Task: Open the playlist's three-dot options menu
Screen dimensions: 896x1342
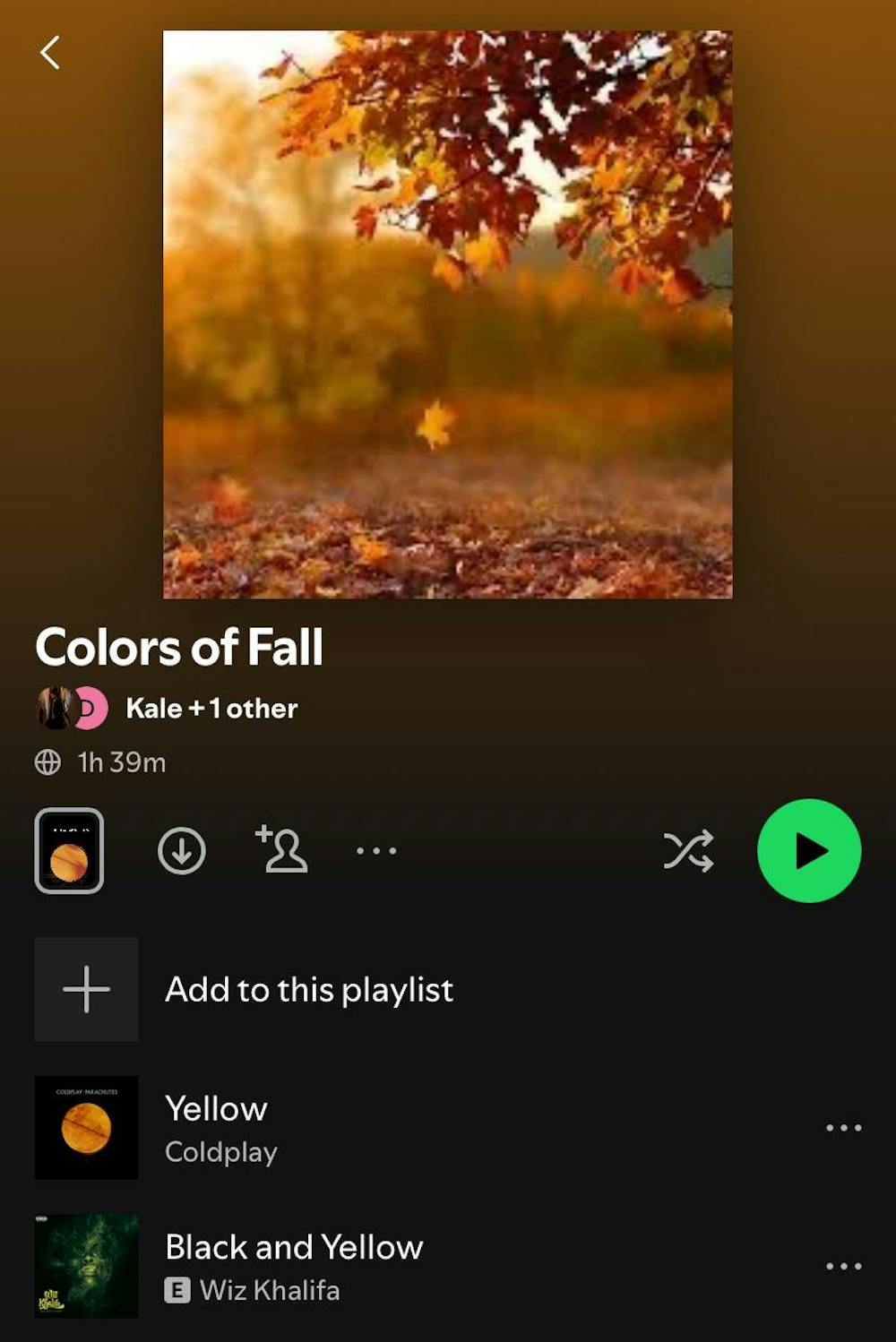Action: tap(376, 851)
